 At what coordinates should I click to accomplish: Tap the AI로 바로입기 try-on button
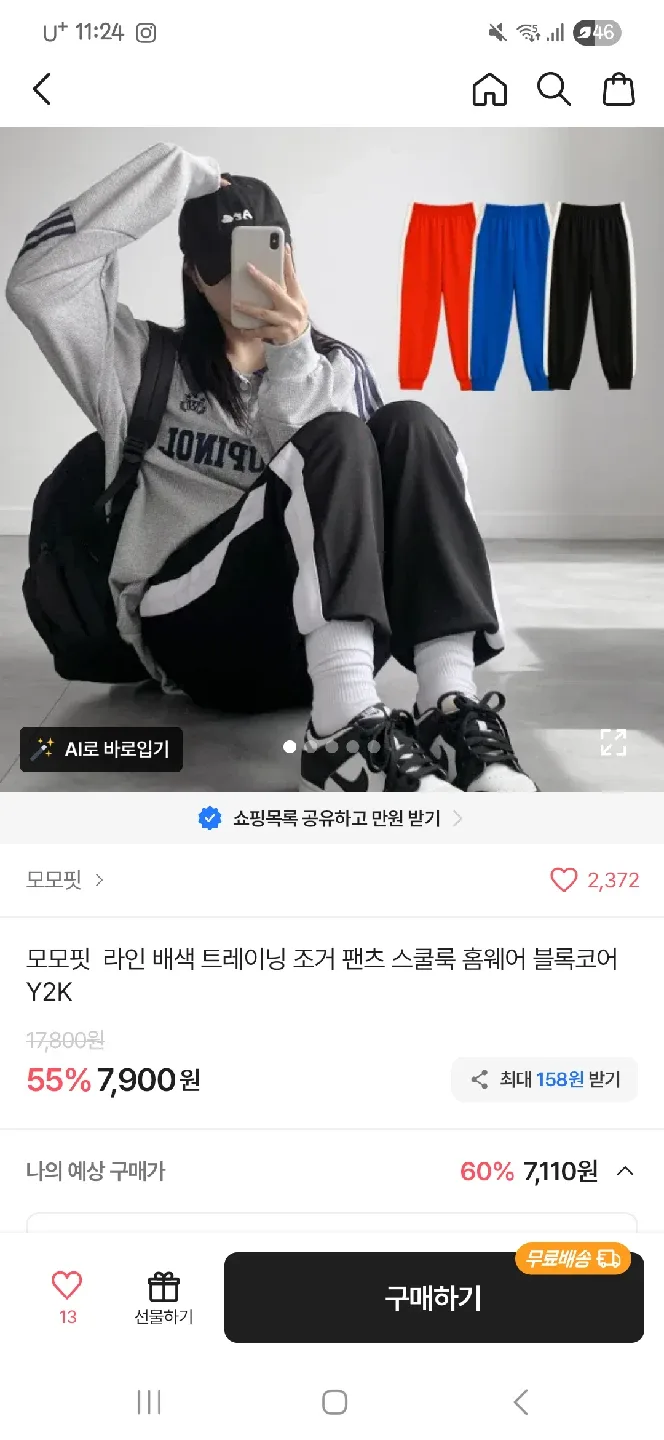101,749
